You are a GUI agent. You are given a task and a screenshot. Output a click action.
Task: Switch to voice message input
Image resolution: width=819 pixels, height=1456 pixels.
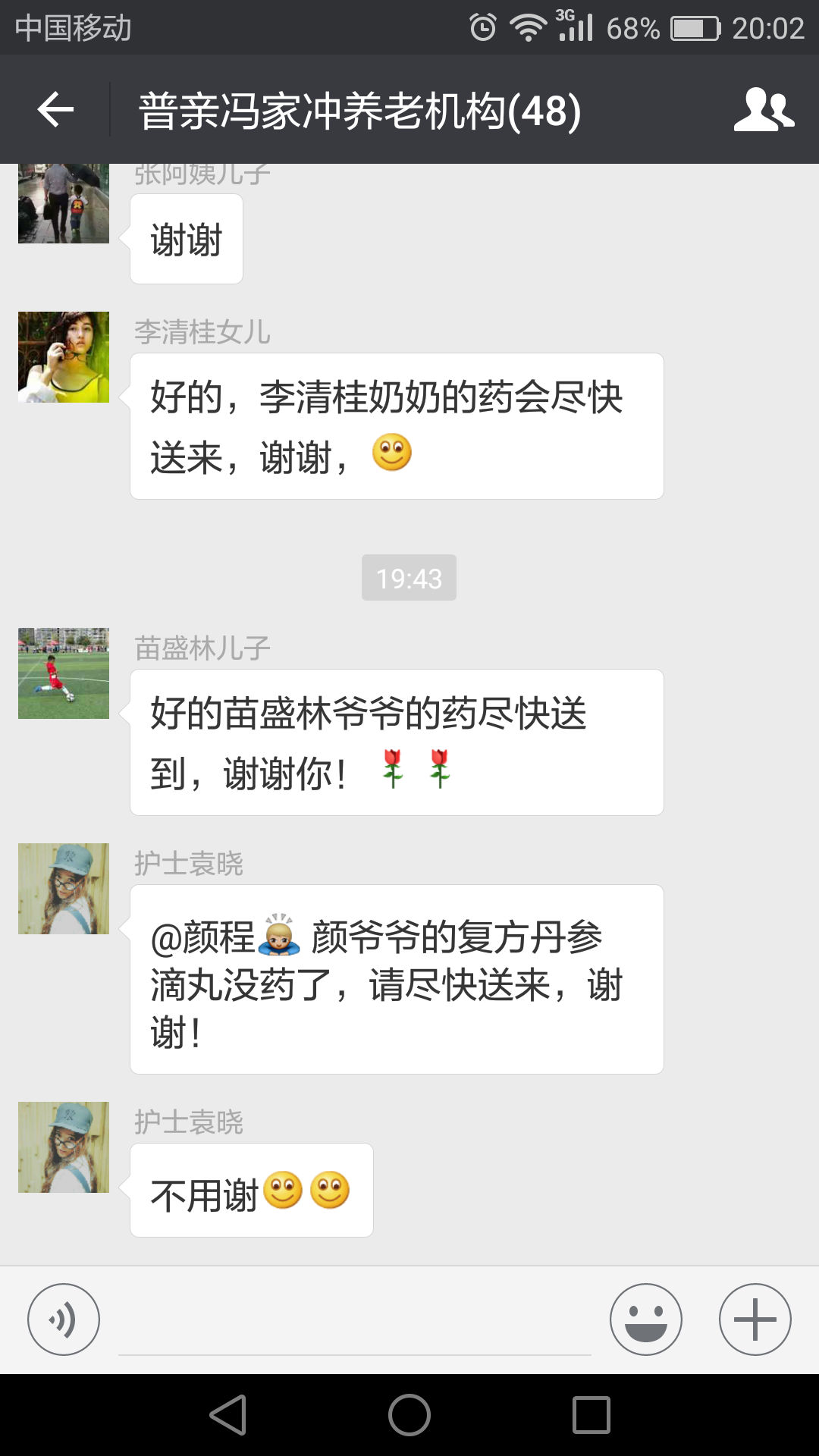point(64,1319)
